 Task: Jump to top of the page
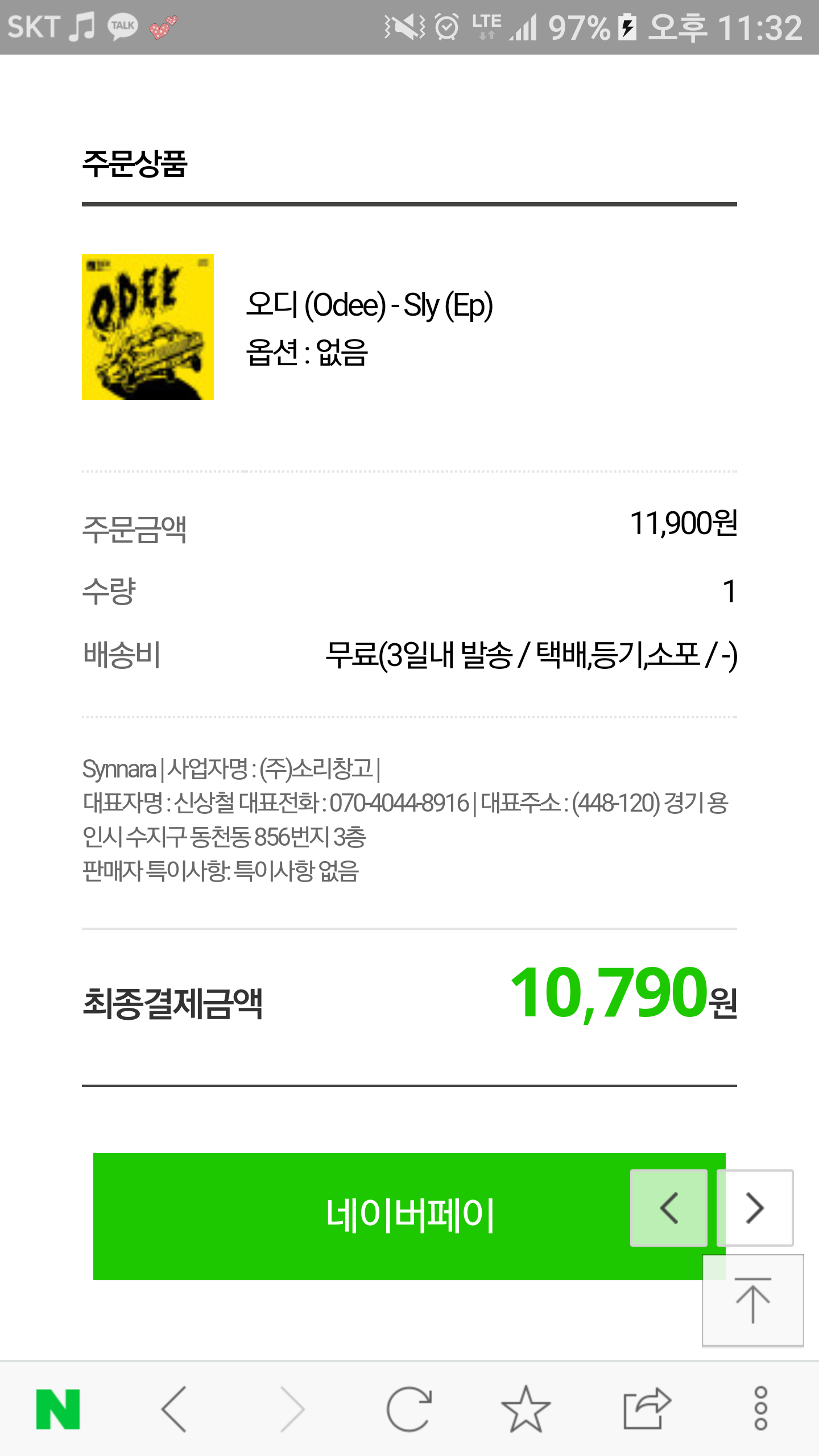[753, 1300]
